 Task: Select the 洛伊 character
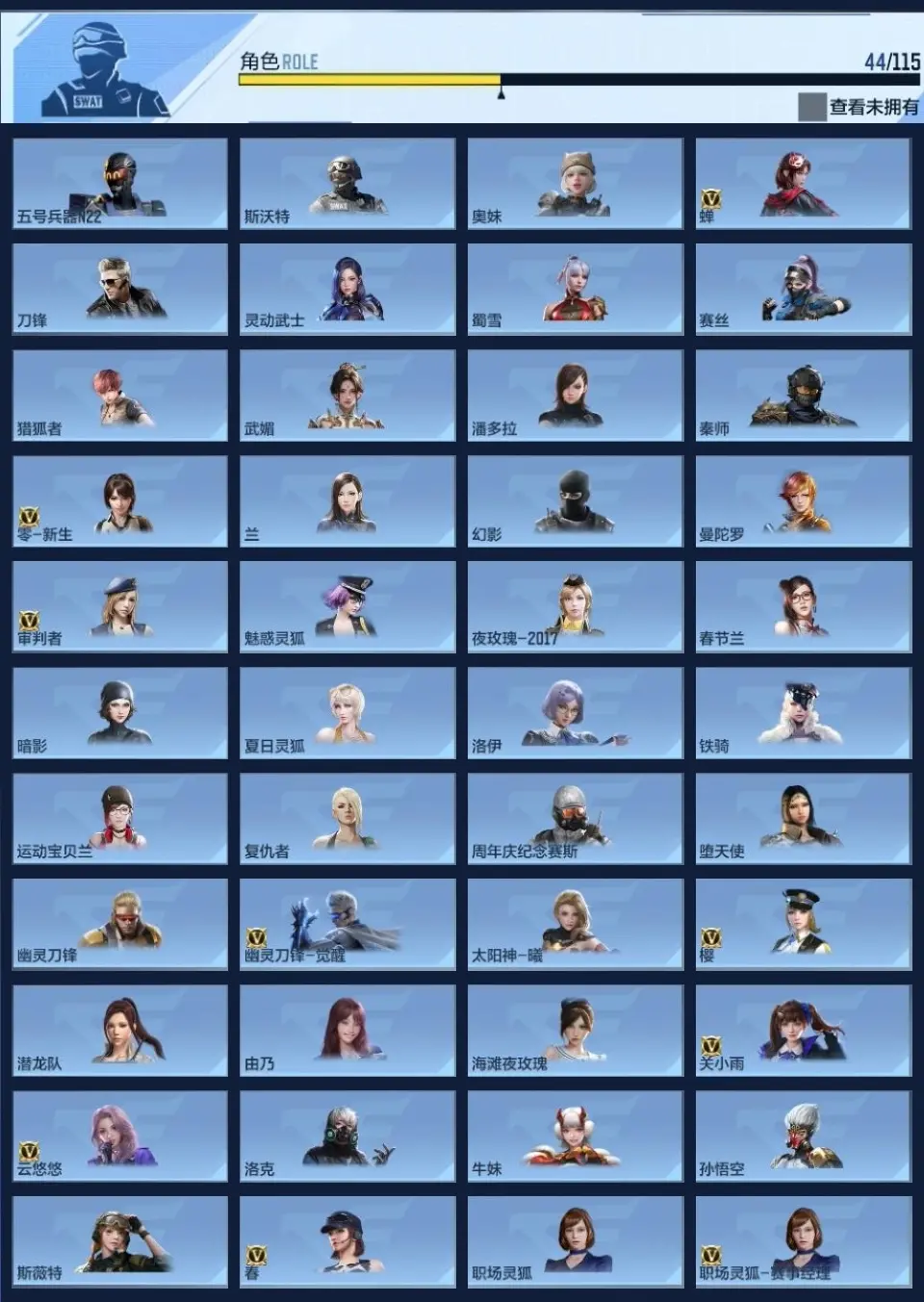pos(576,713)
